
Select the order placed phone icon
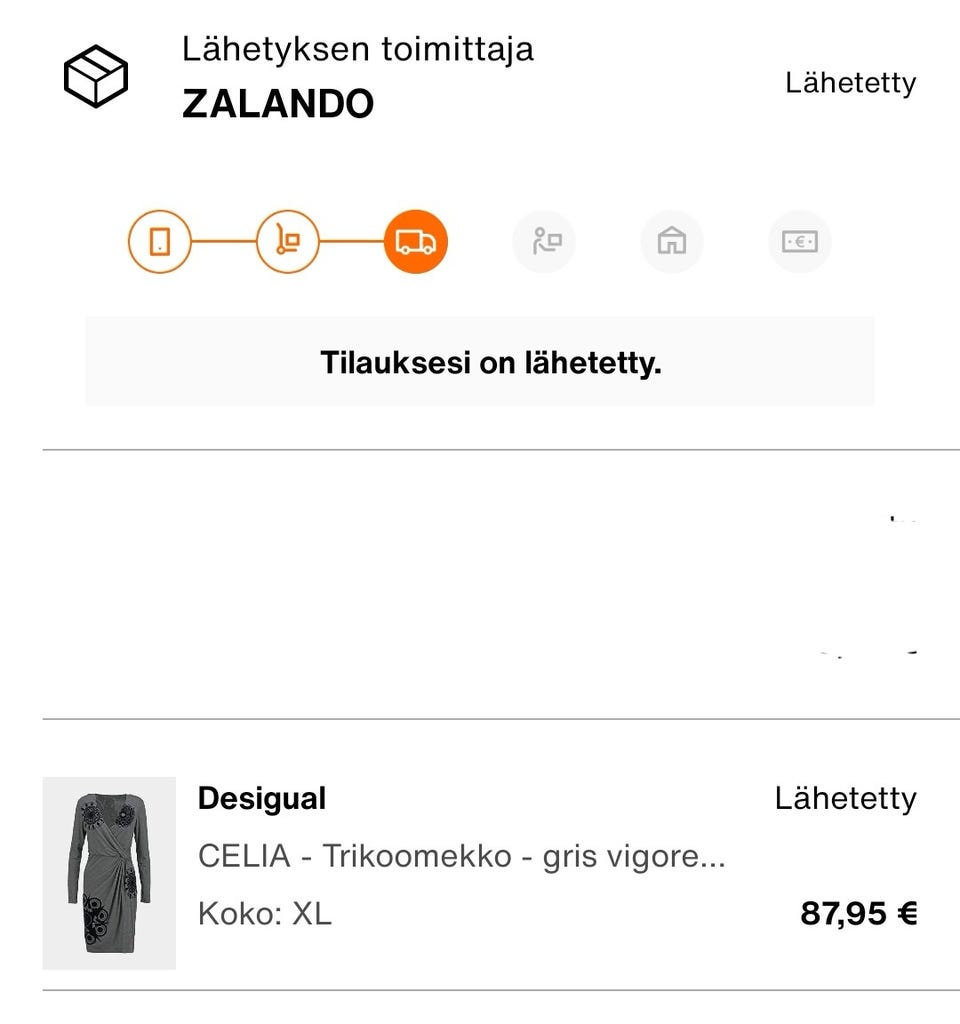tap(160, 240)
